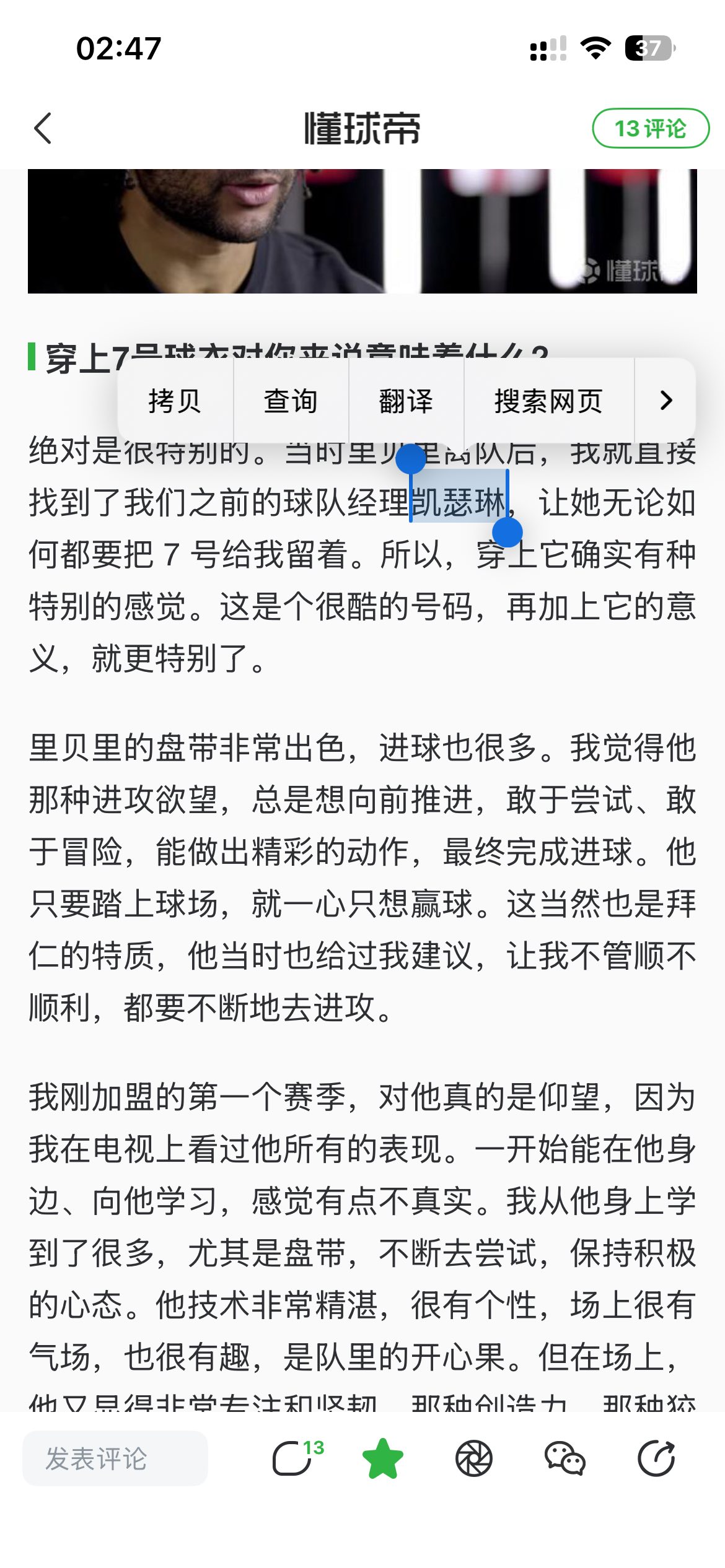This screenshot has width=725, height=1568.
Task: Open the 13 评论 comments button
Action: click(650, 128)
